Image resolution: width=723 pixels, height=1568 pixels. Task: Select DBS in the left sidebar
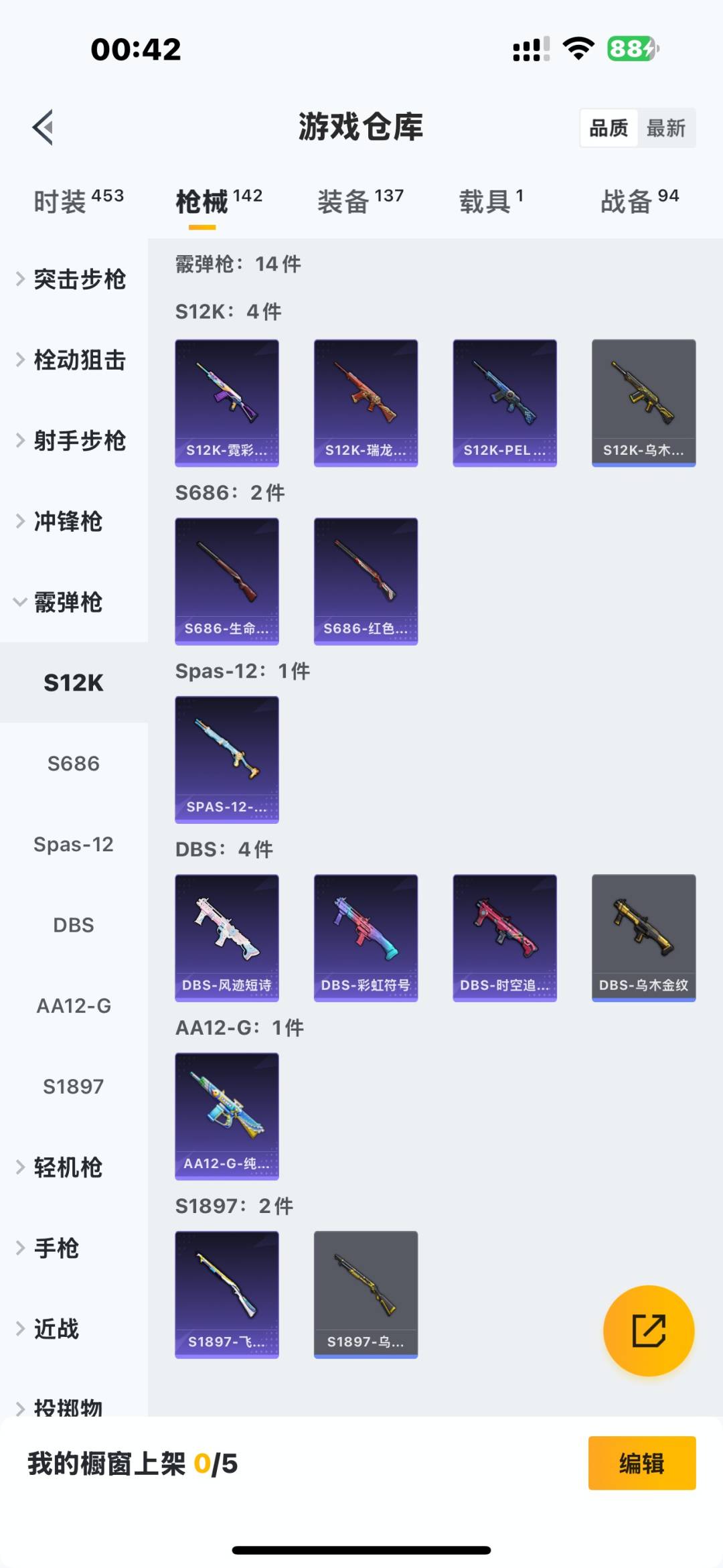(x=74, y=925)
